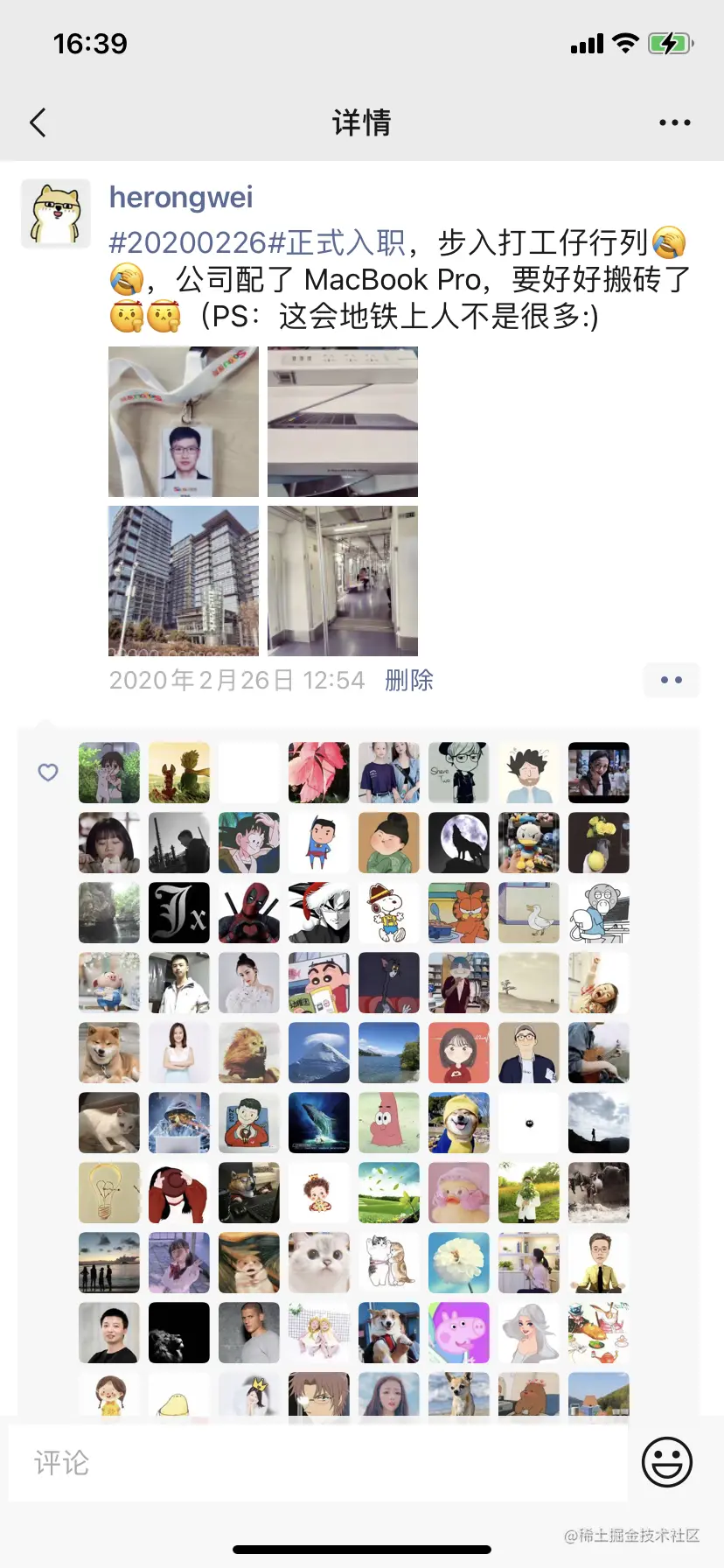The width and height of the screenshot is (724, 1568).
Task: Open the Snoopy avatar liker's profile
Action: point(389,913)
